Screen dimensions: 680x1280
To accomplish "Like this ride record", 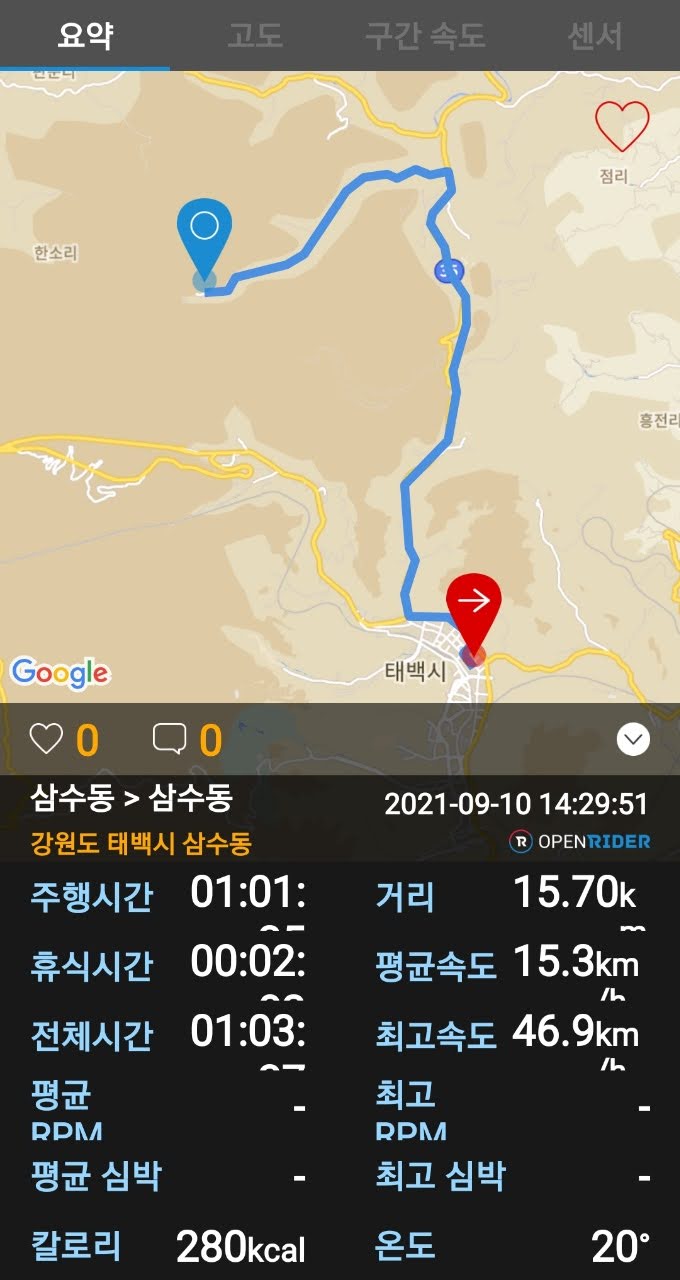I will [47, 740].
